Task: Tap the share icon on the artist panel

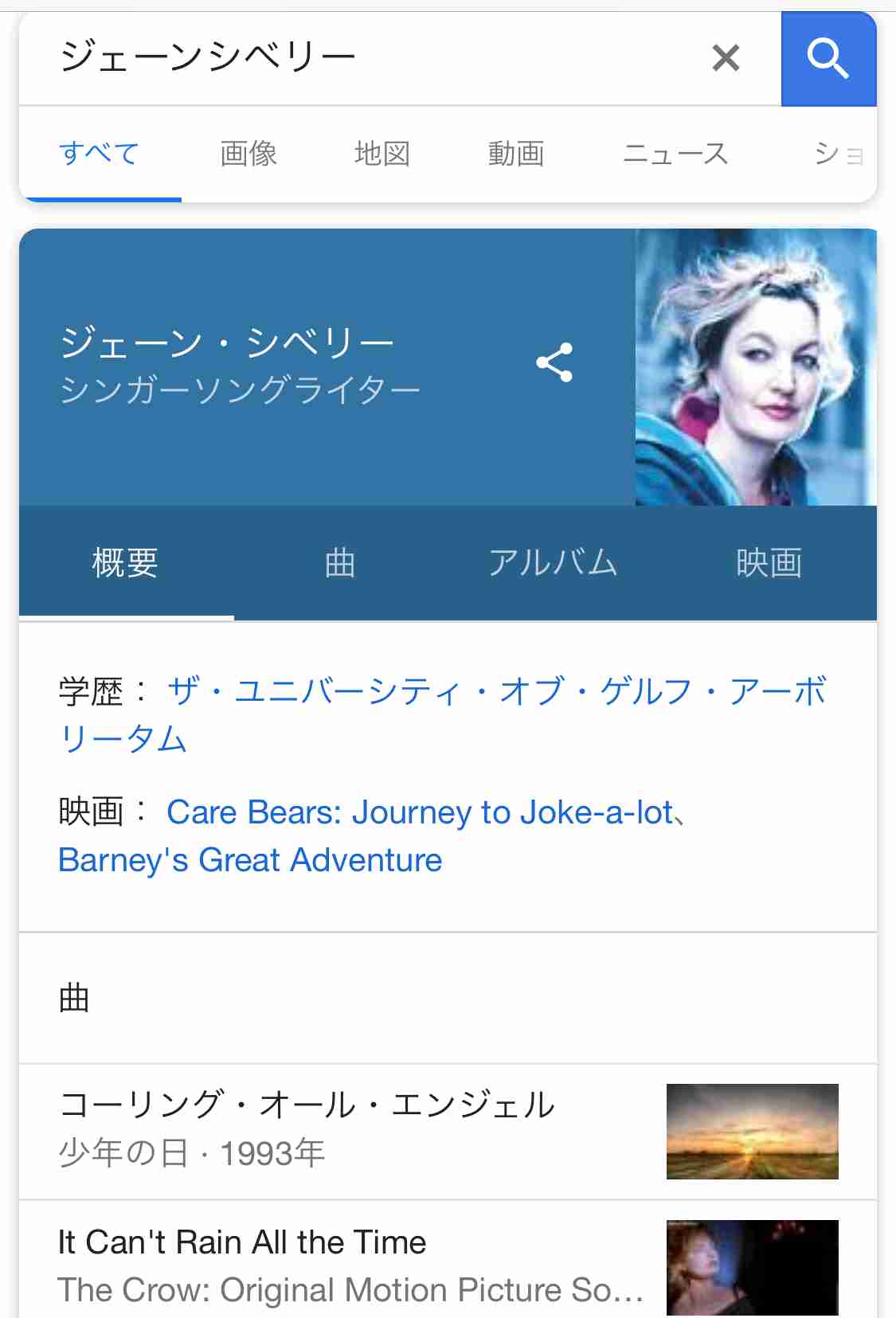Action: [x=556, y=363]
